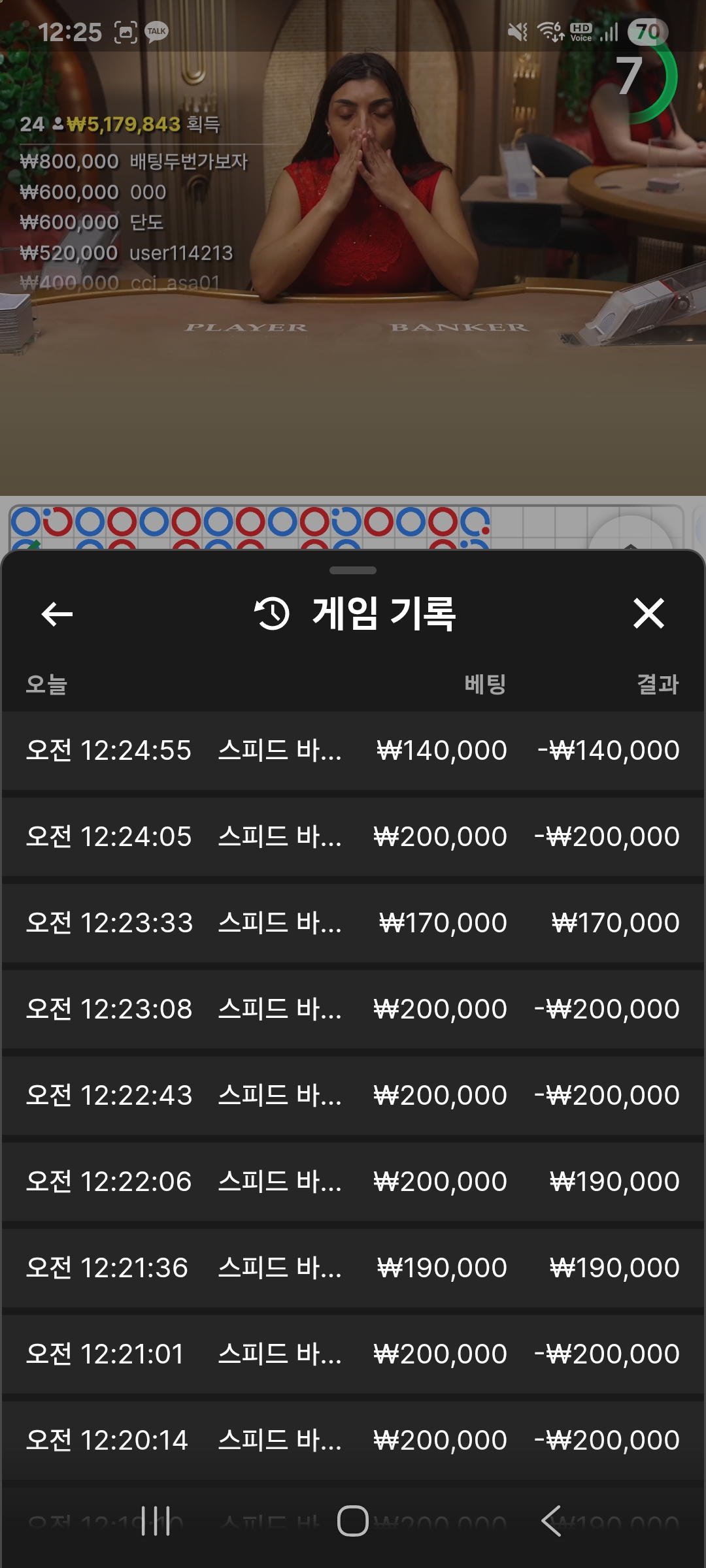The width and height of the screenshot is (706, 1568).
Task: Go back from the 게임 기록 panel
Action: pyautogui.click(x=57, y=614)
